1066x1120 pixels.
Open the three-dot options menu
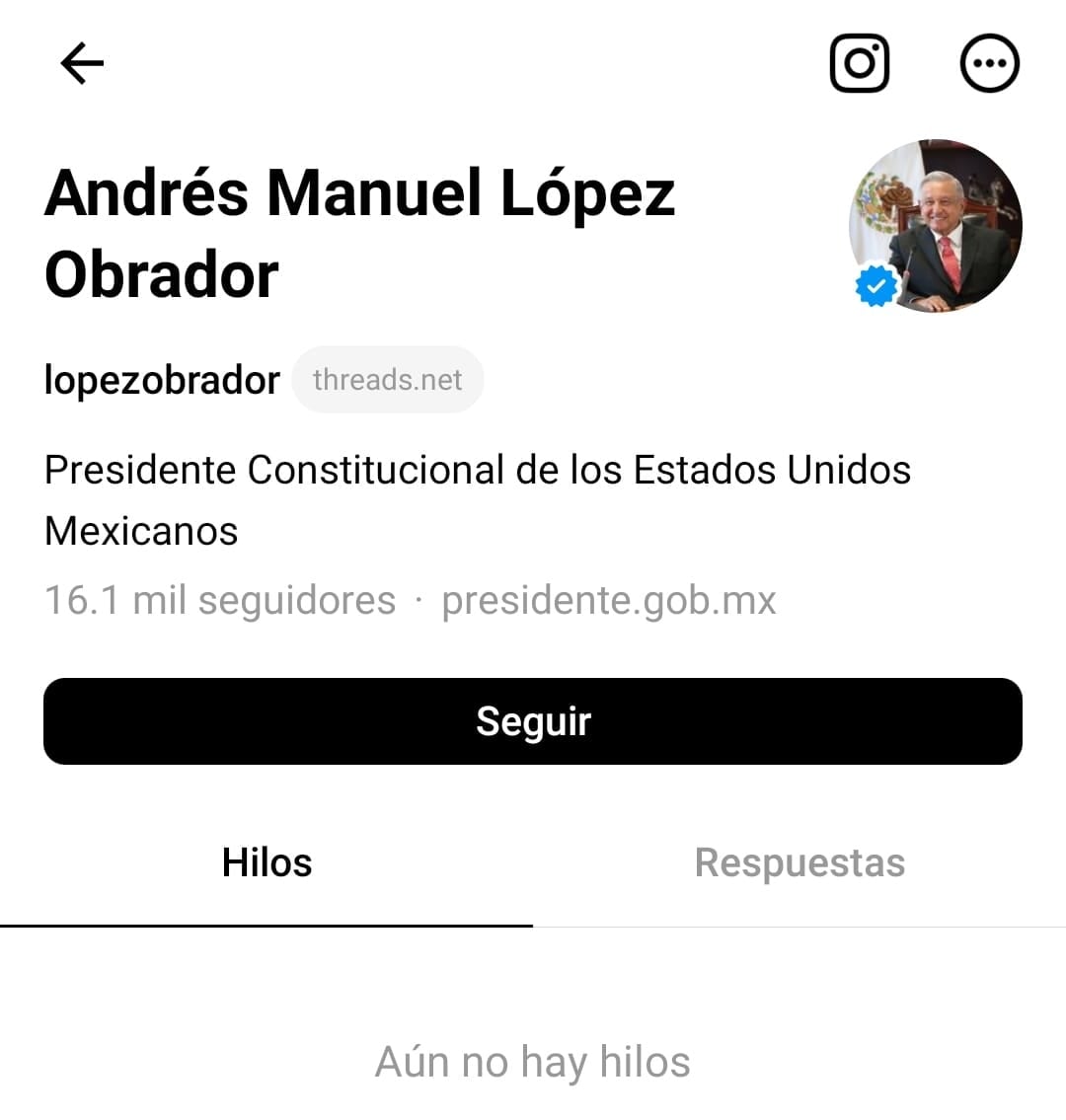[x=990, y=61]
